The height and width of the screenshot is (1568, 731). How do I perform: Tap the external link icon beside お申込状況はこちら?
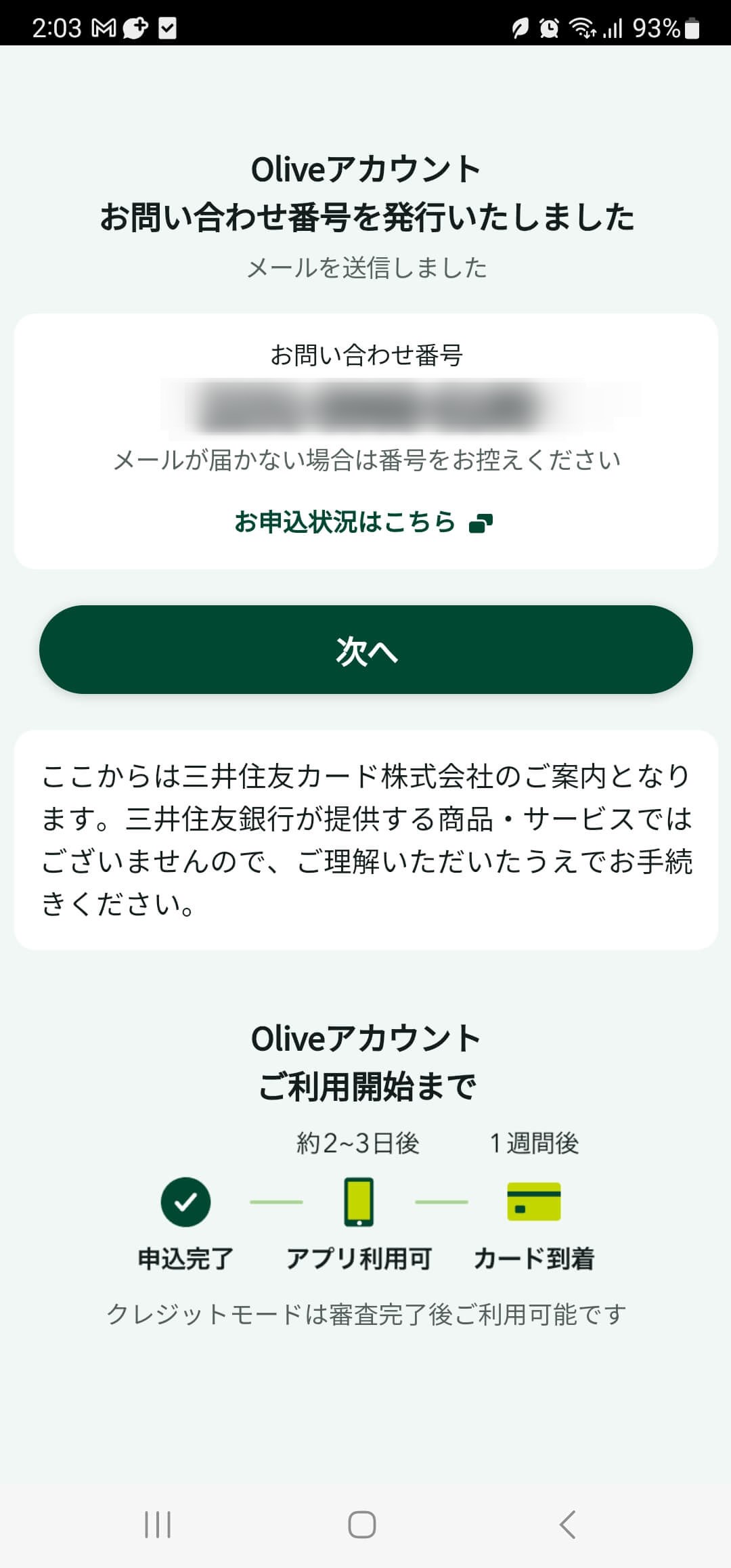[x=483, y=522]
